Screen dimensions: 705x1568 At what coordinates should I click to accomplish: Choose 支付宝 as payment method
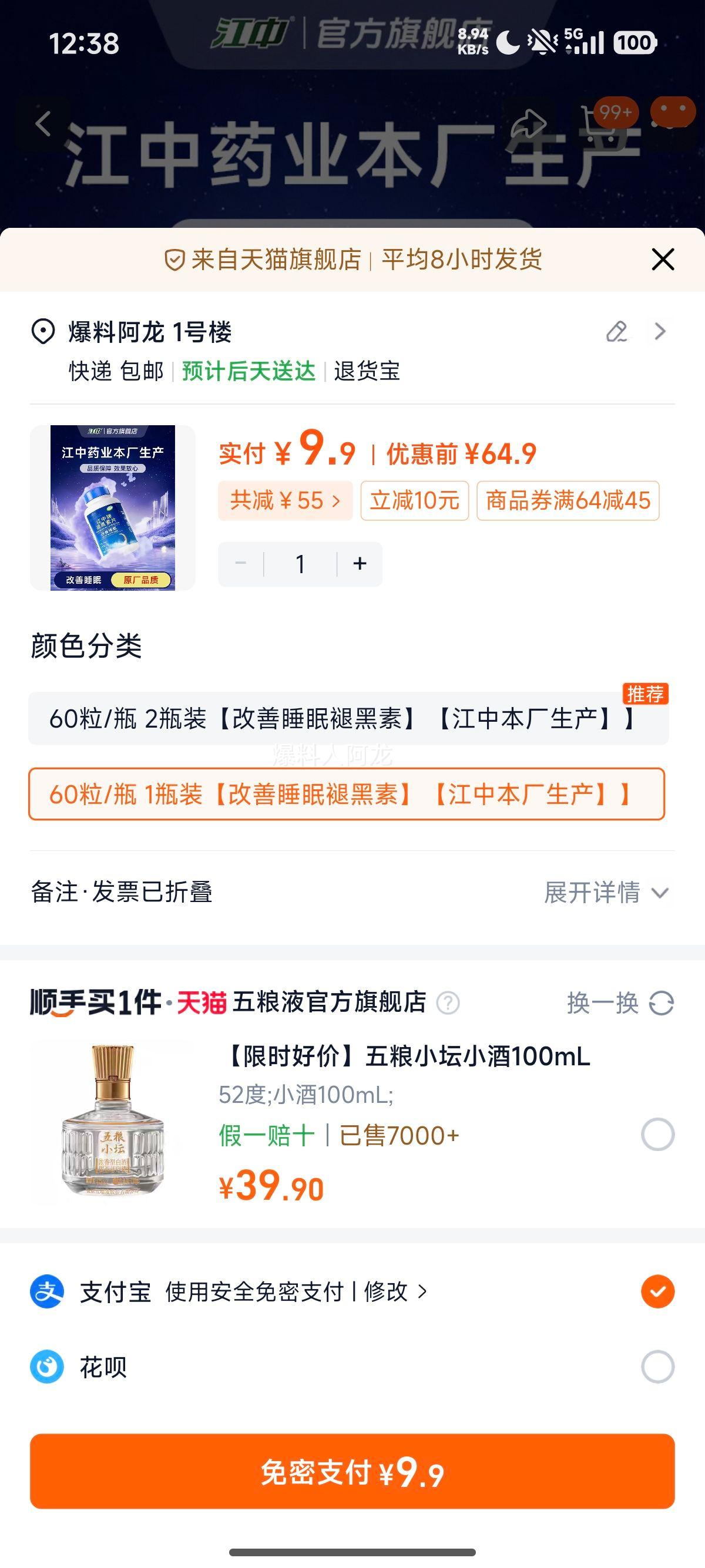[657, 1291]
